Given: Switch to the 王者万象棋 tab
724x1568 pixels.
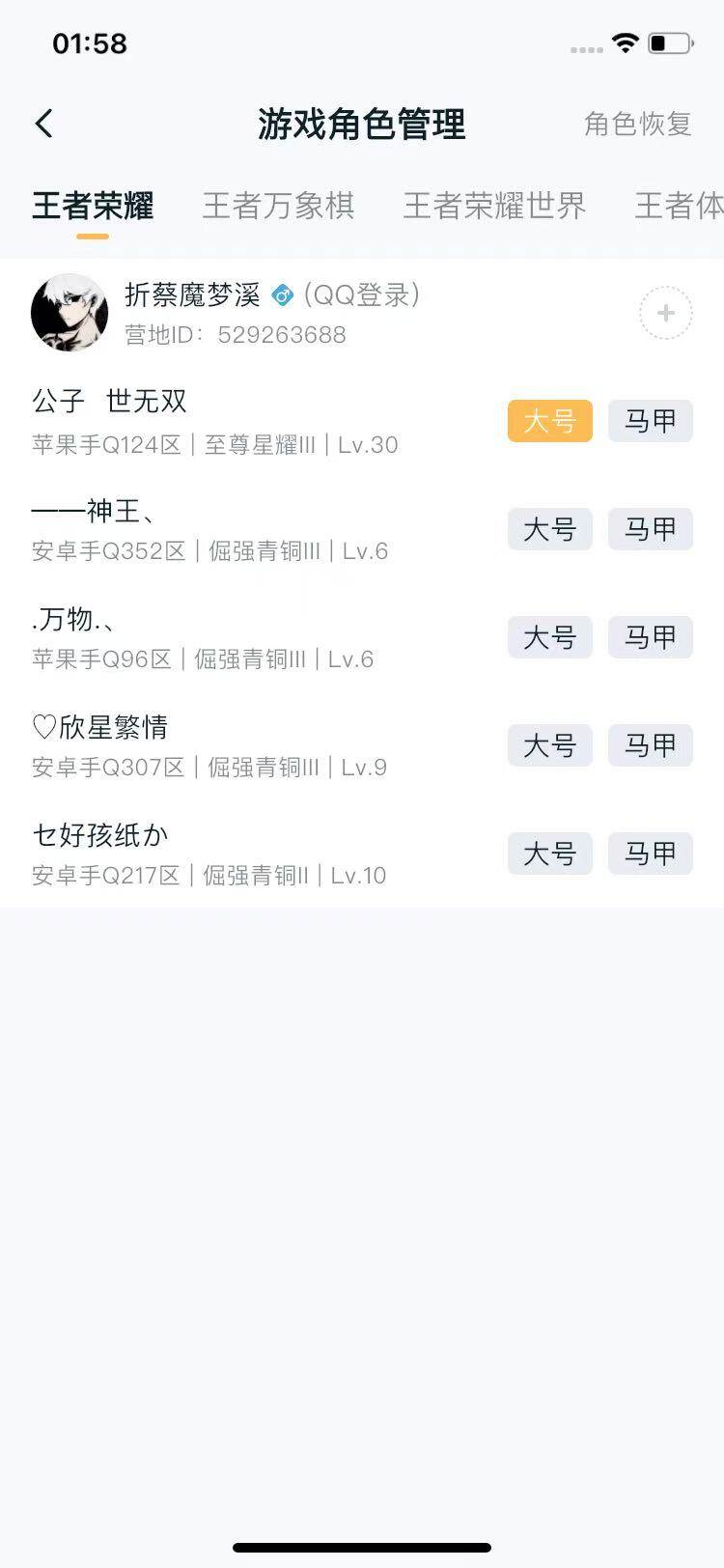Looking at the screenshot, I should coord(280,205).
